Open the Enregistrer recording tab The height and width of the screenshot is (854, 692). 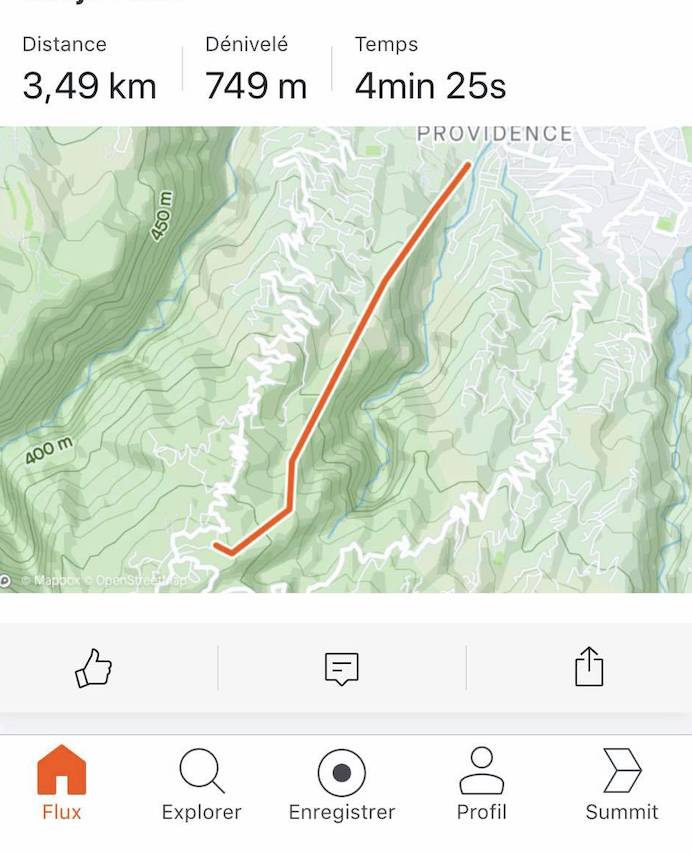click(341, 783)
